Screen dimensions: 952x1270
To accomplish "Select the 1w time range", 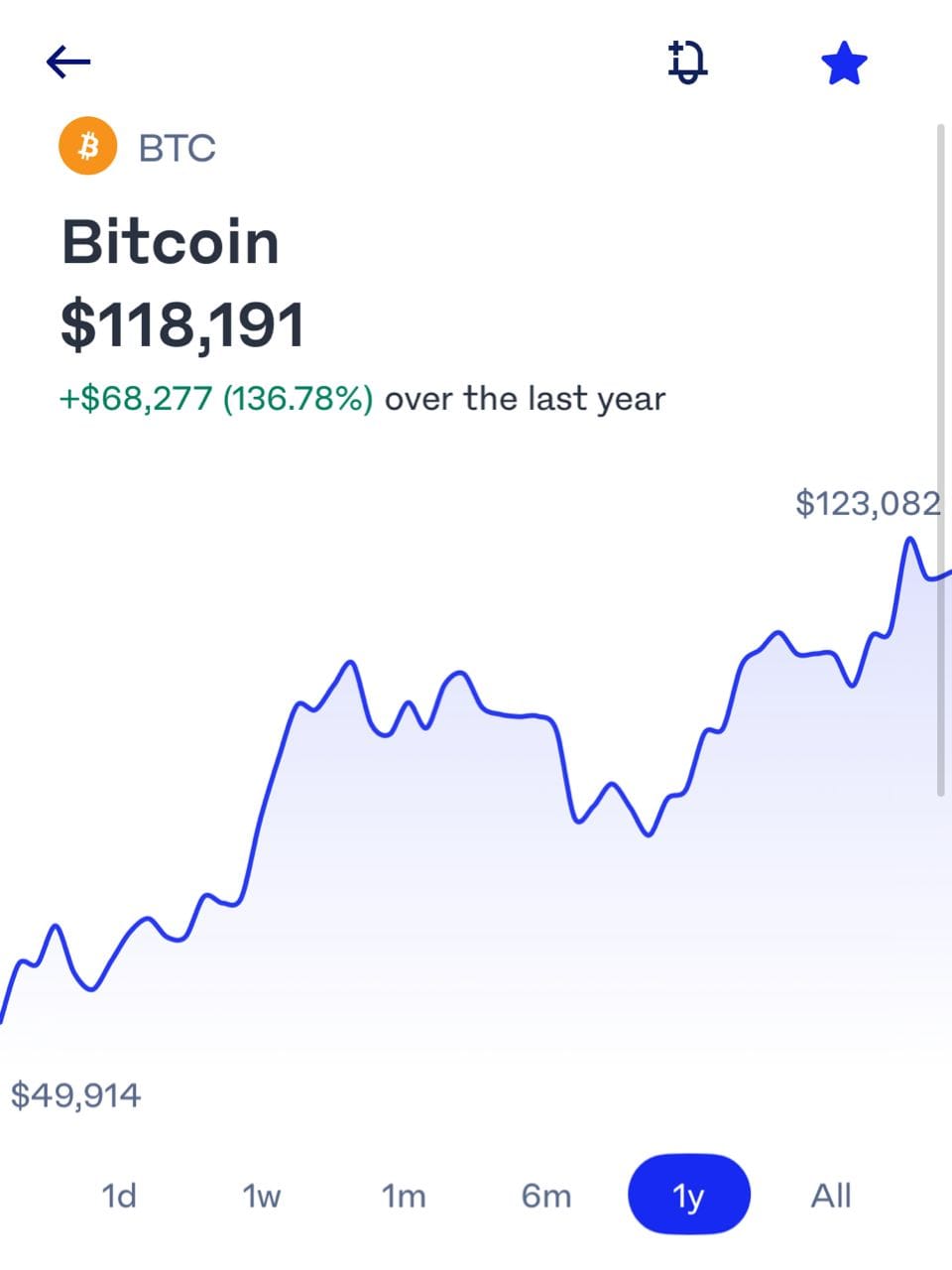I will [x=262, y=1196].
